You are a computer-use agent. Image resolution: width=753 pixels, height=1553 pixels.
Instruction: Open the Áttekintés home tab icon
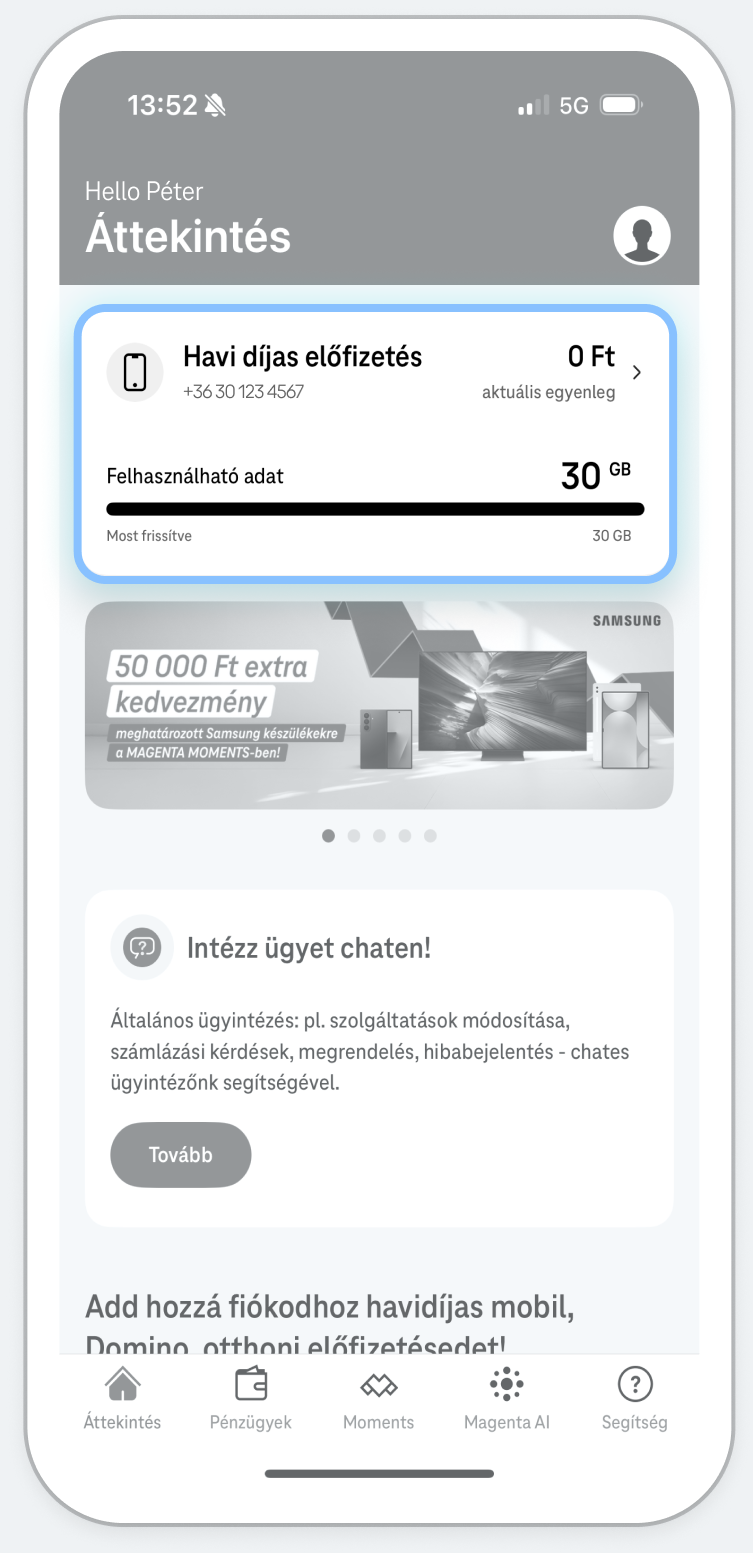click(121, 1384)
